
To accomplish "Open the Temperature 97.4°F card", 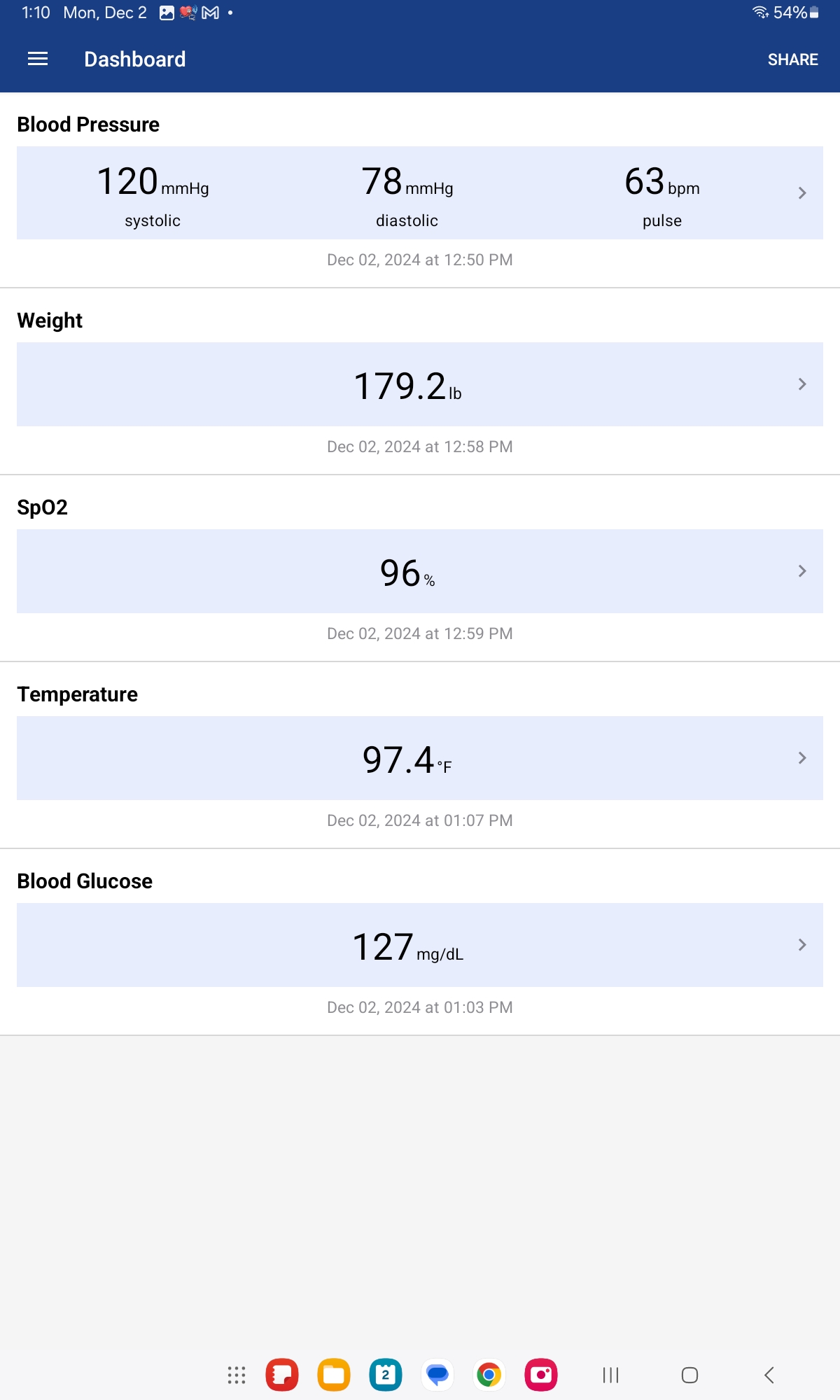I will pos(420,758).
